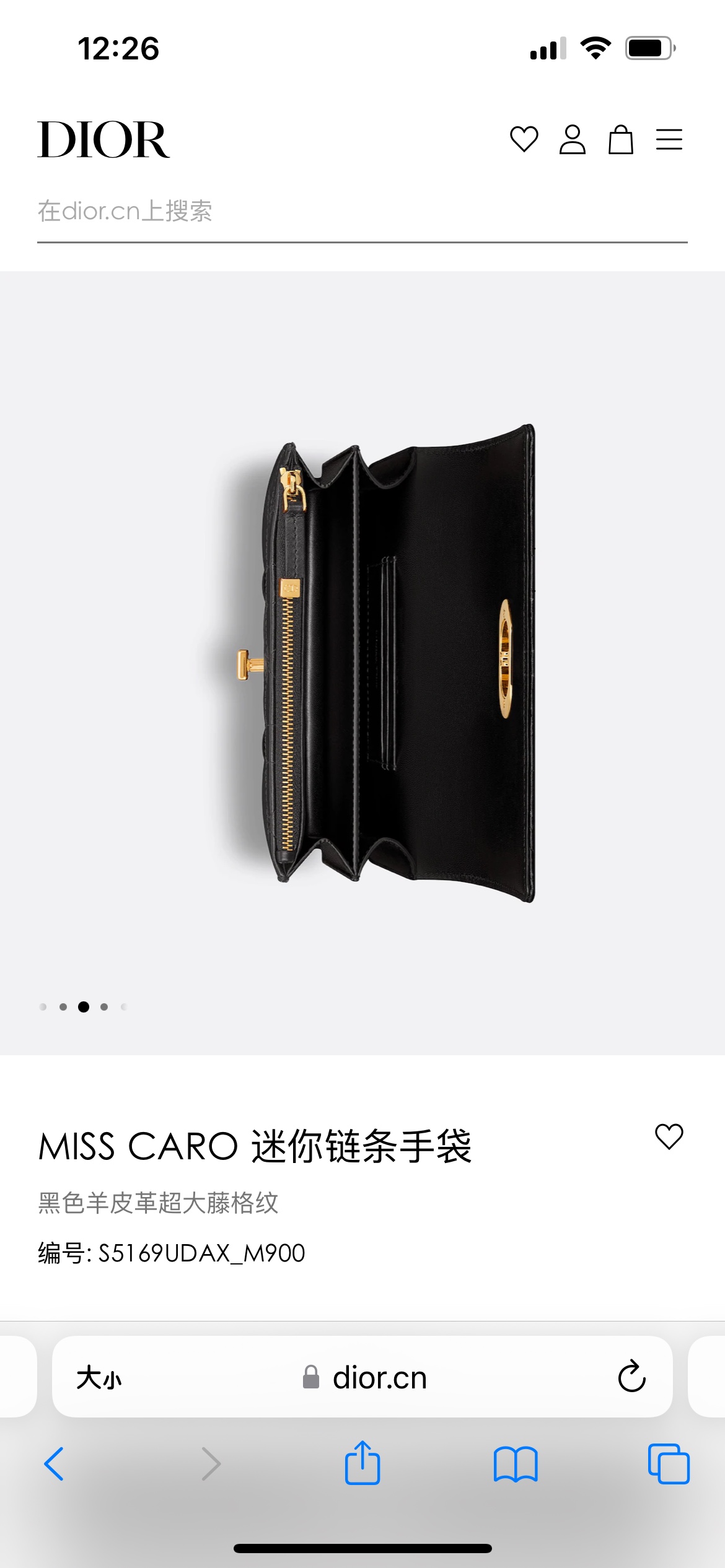Screen dimensions: 725x1568
Task: Tap the DIOR logo to go home
Action: point(103,139)
